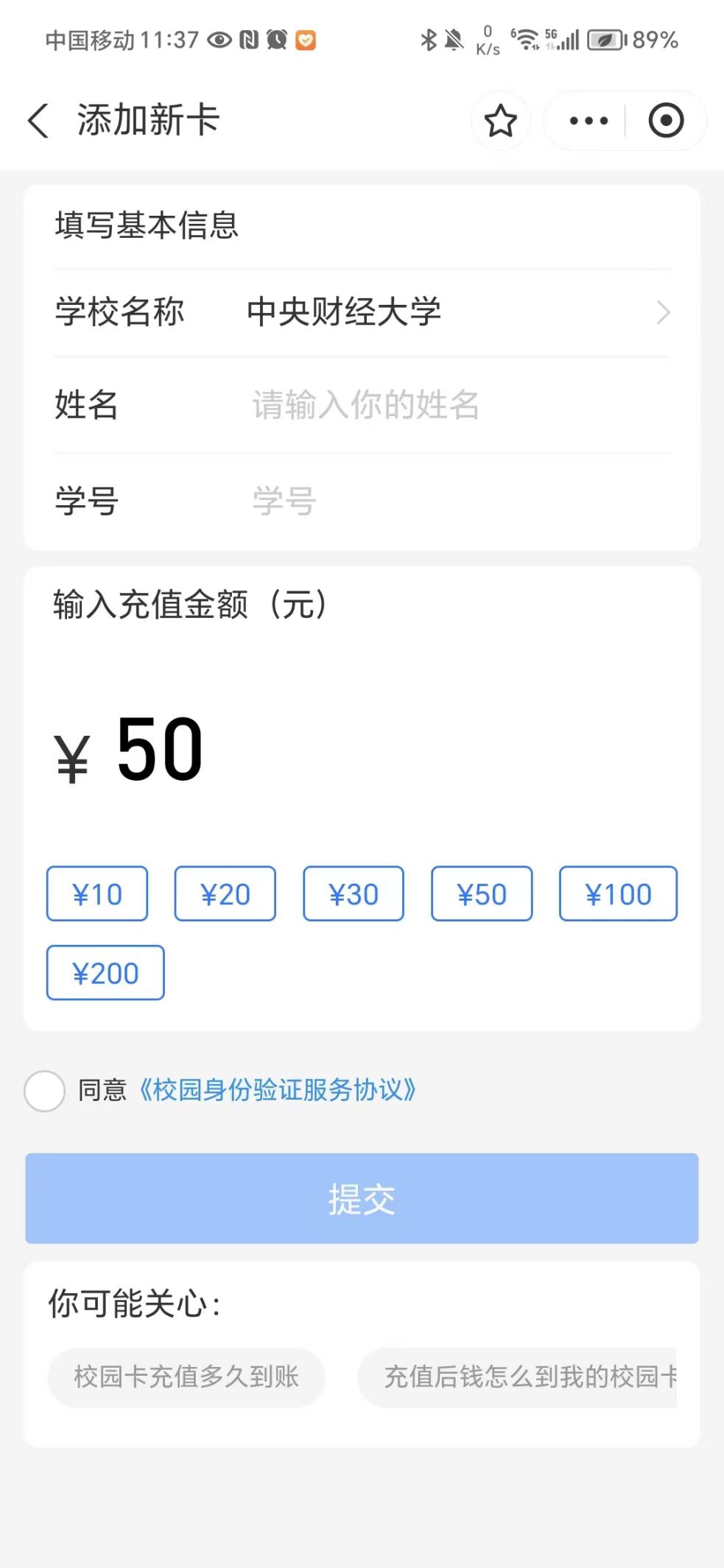This screenshot has height=1568, width=724.
Task: Go back from the 添加新卡 page
Action: coord(38,121)
